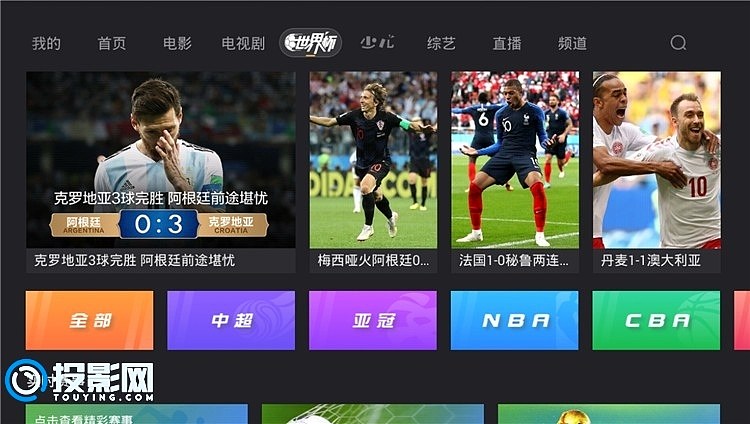Select the 电视剧 tab

(x=243, y=43)
